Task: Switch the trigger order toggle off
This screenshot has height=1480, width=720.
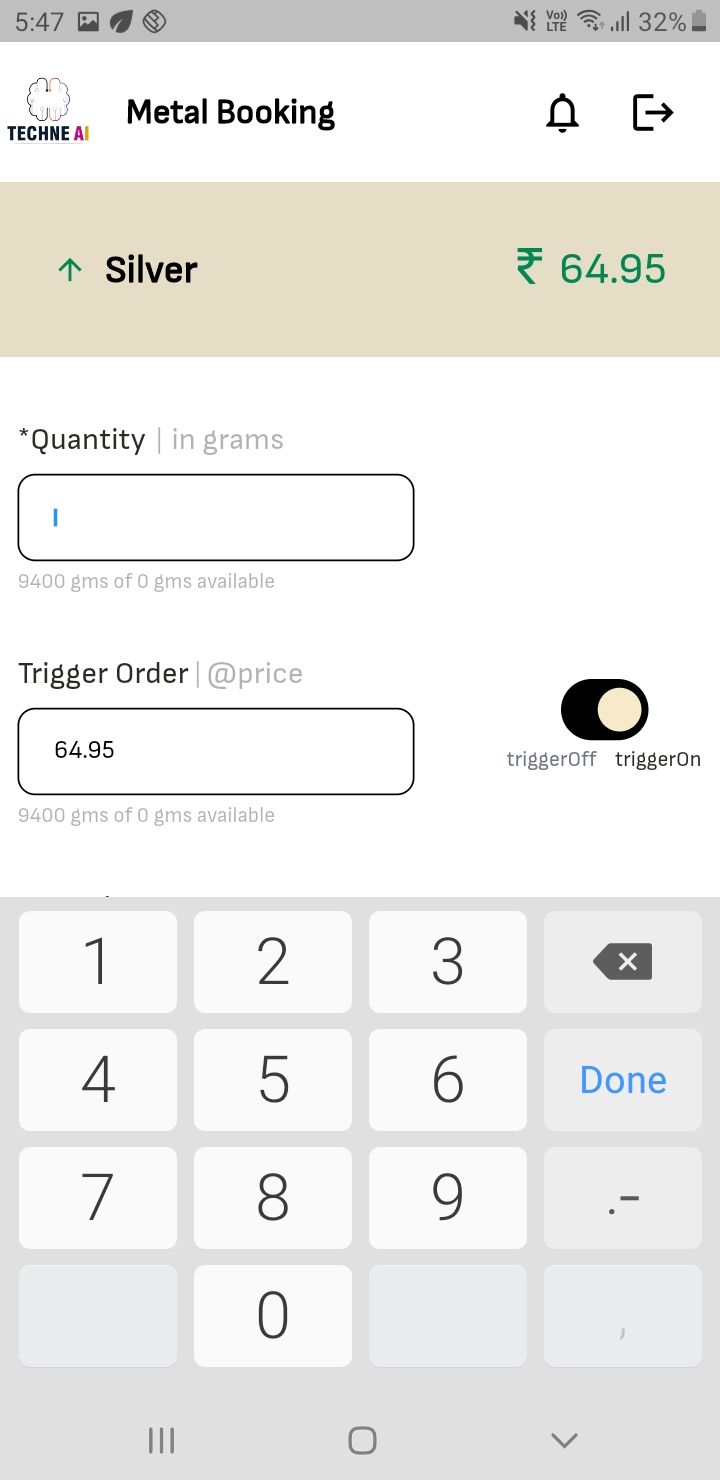Action: pos(605,709)
